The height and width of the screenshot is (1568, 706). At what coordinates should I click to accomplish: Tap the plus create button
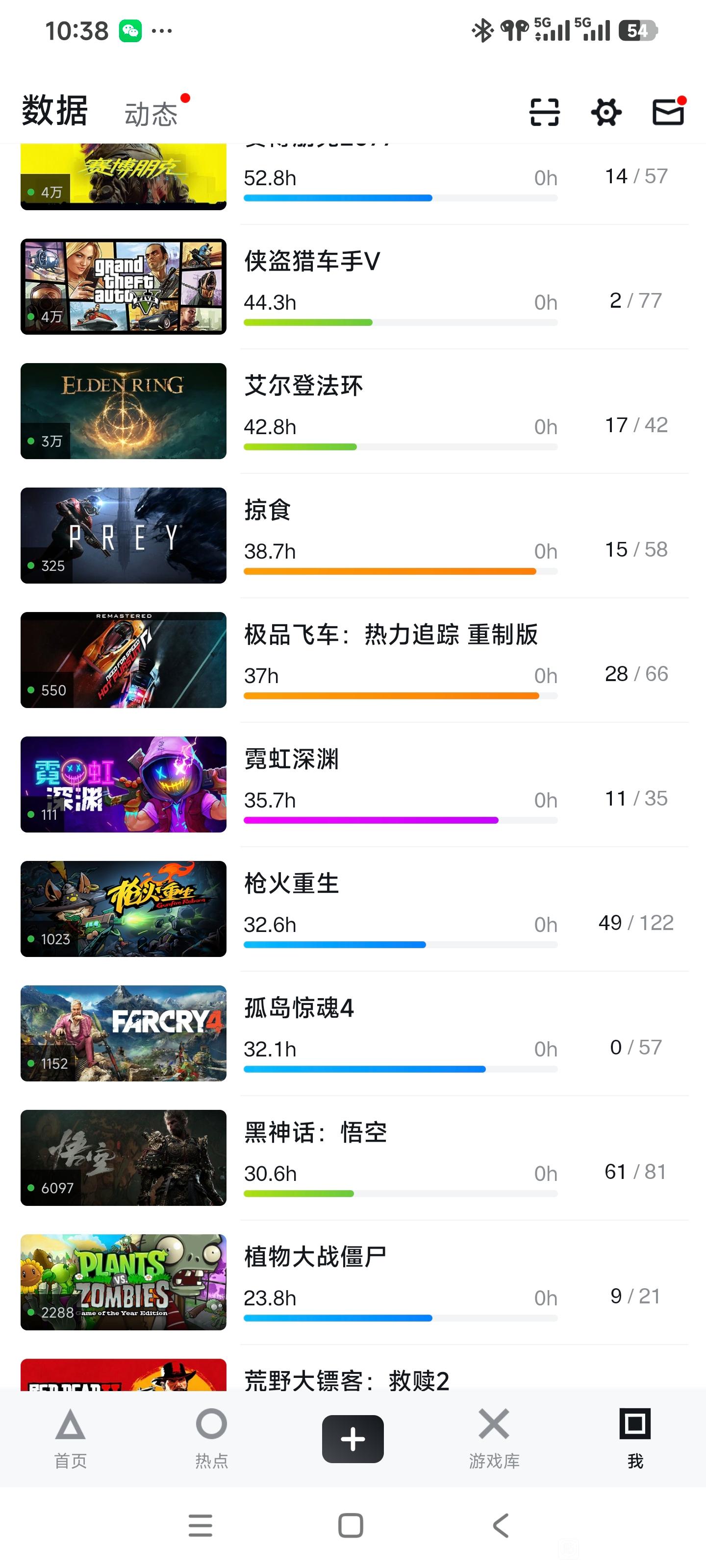353,1439
